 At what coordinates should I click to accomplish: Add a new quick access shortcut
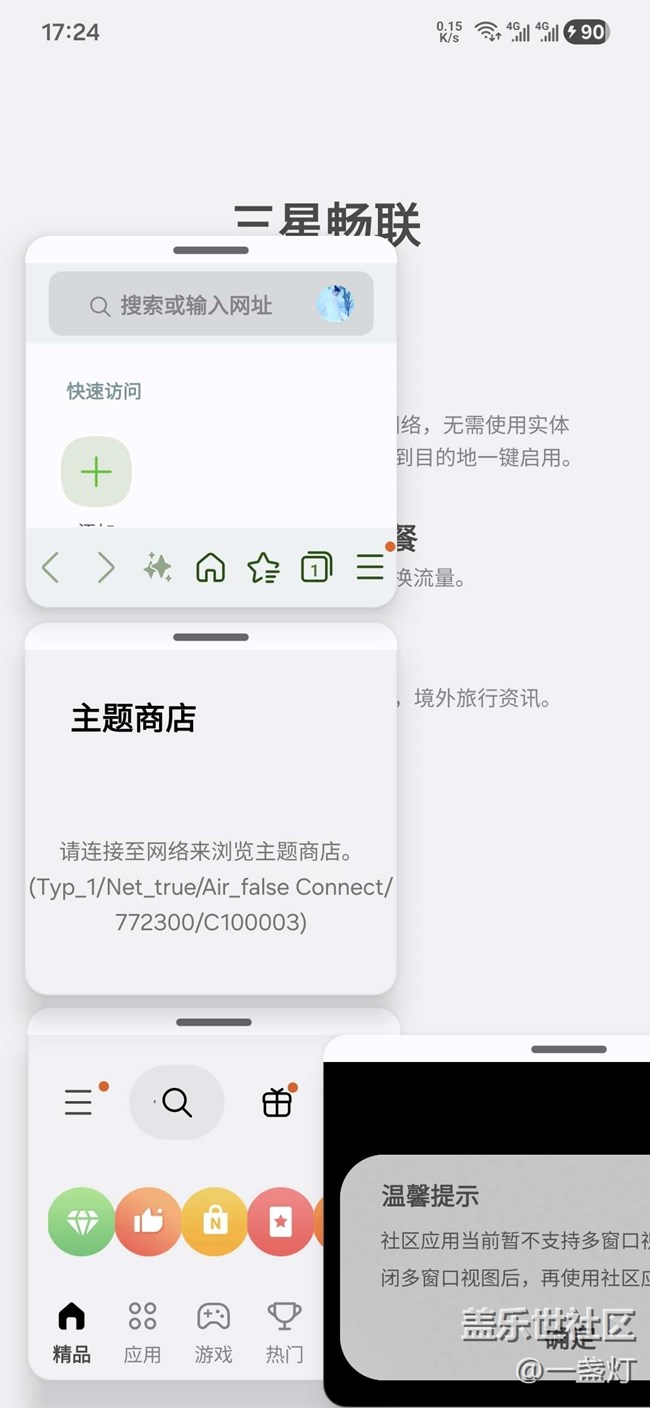(x=96, y=472)
